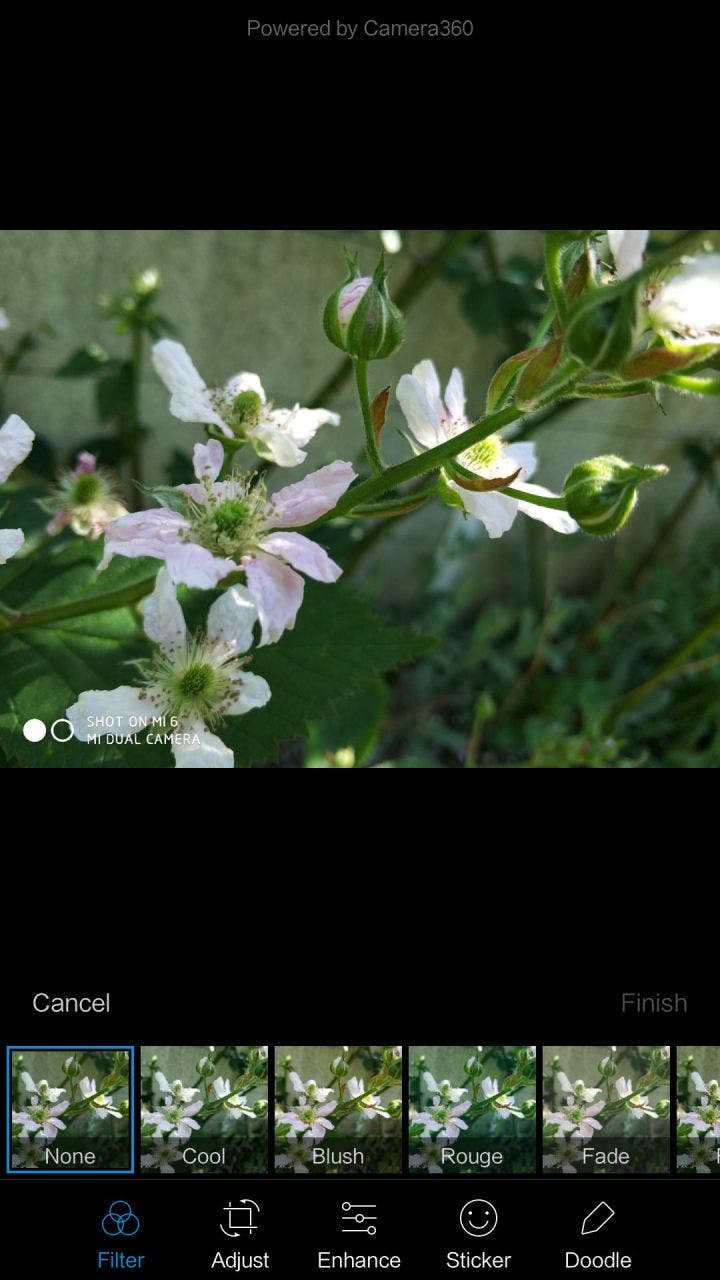Apply the Cool filter
Screen dimensions: 720x1280
tap(204, 1109)
